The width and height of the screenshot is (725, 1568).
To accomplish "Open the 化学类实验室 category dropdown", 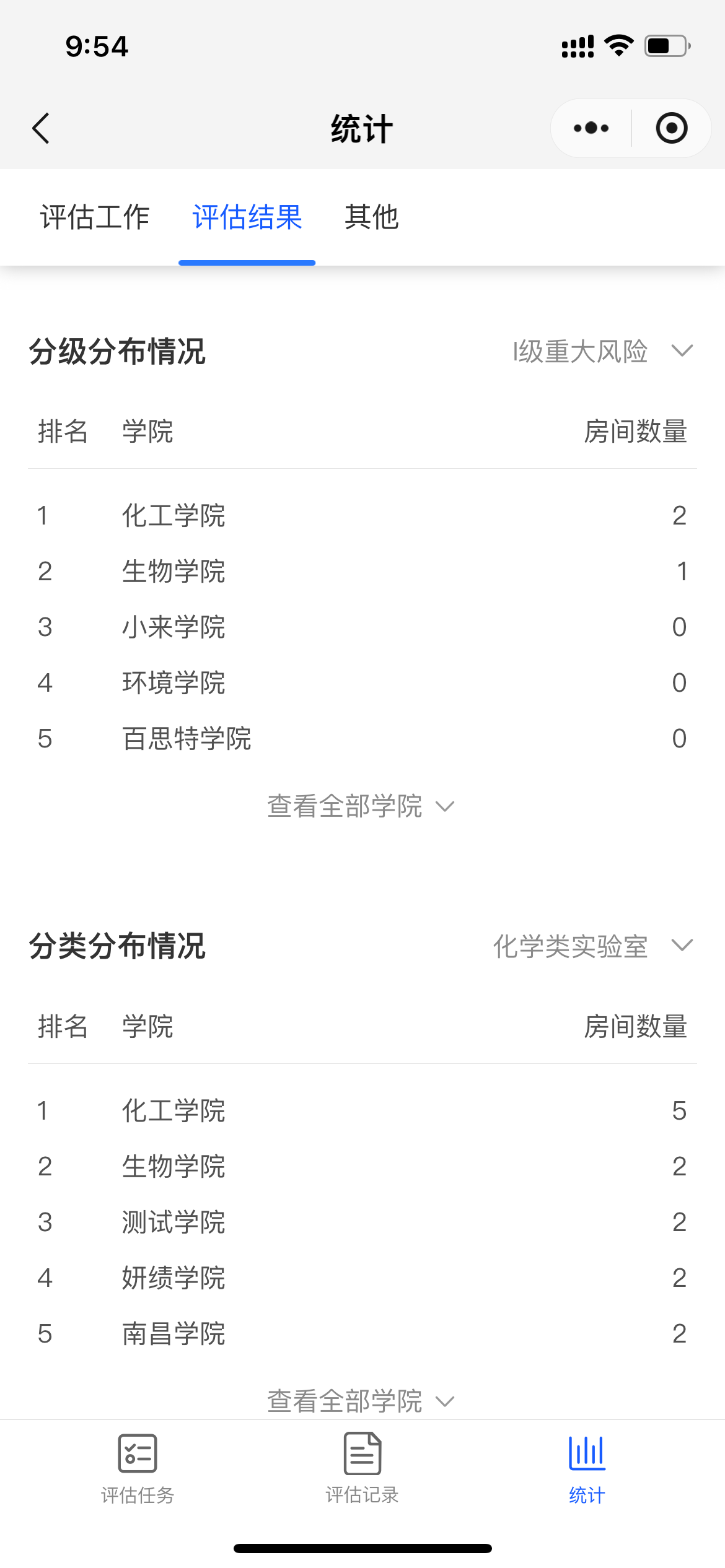I will (x=593, y=946).
